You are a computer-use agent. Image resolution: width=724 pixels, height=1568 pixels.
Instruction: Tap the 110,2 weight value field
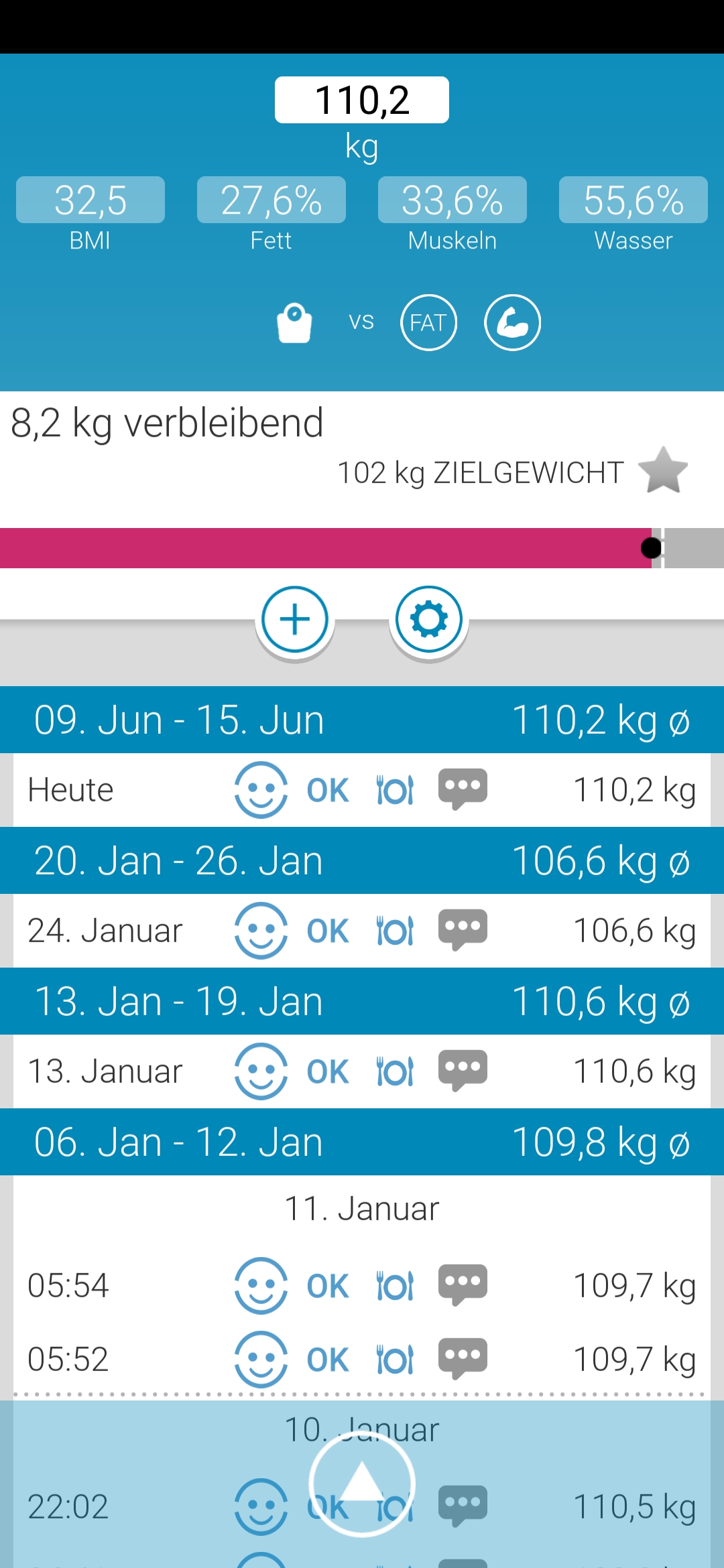pyautogui.click(x=361, y=100)
